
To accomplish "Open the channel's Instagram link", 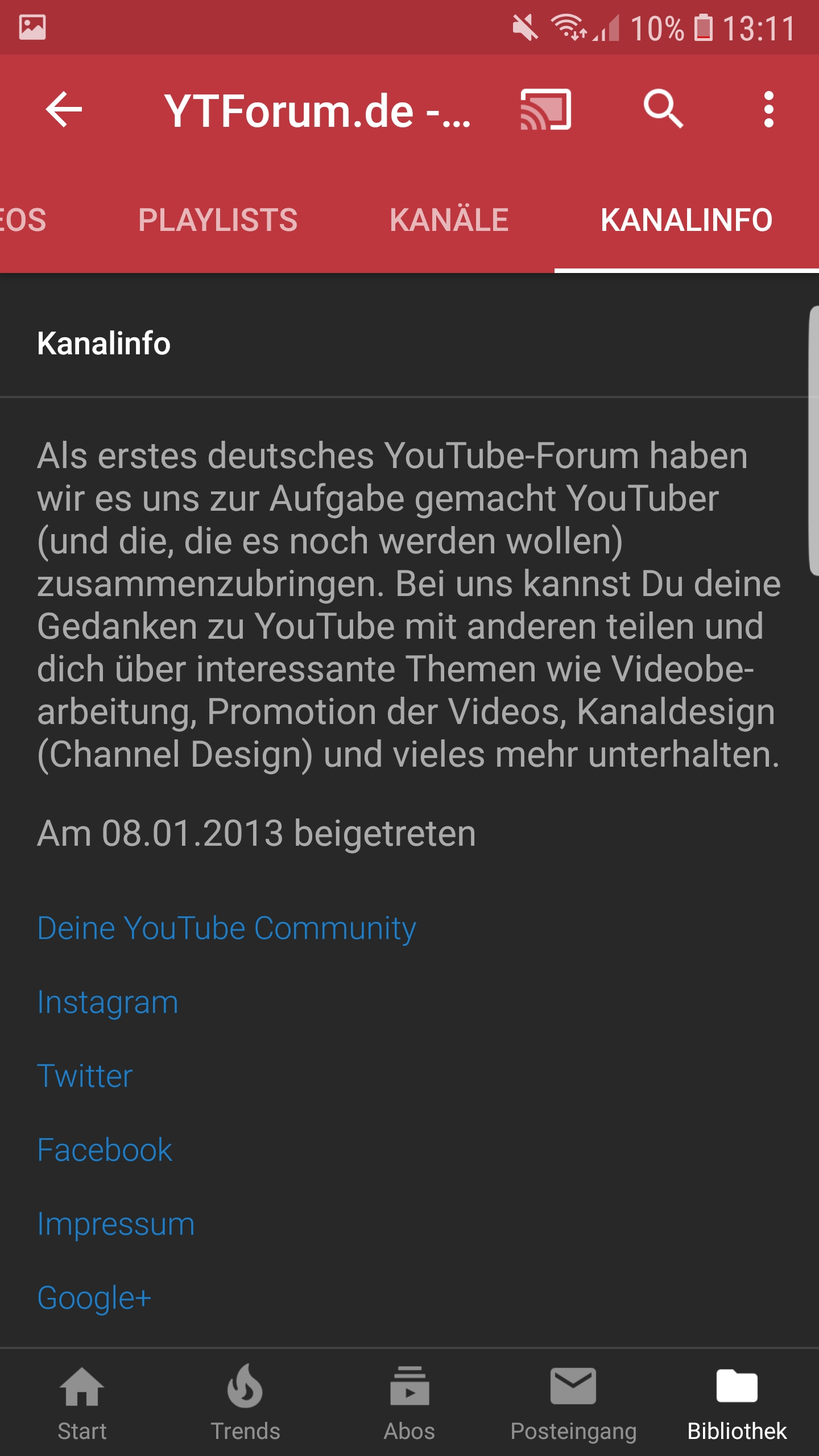I will pyautogui.click(x=108, y=1003).
